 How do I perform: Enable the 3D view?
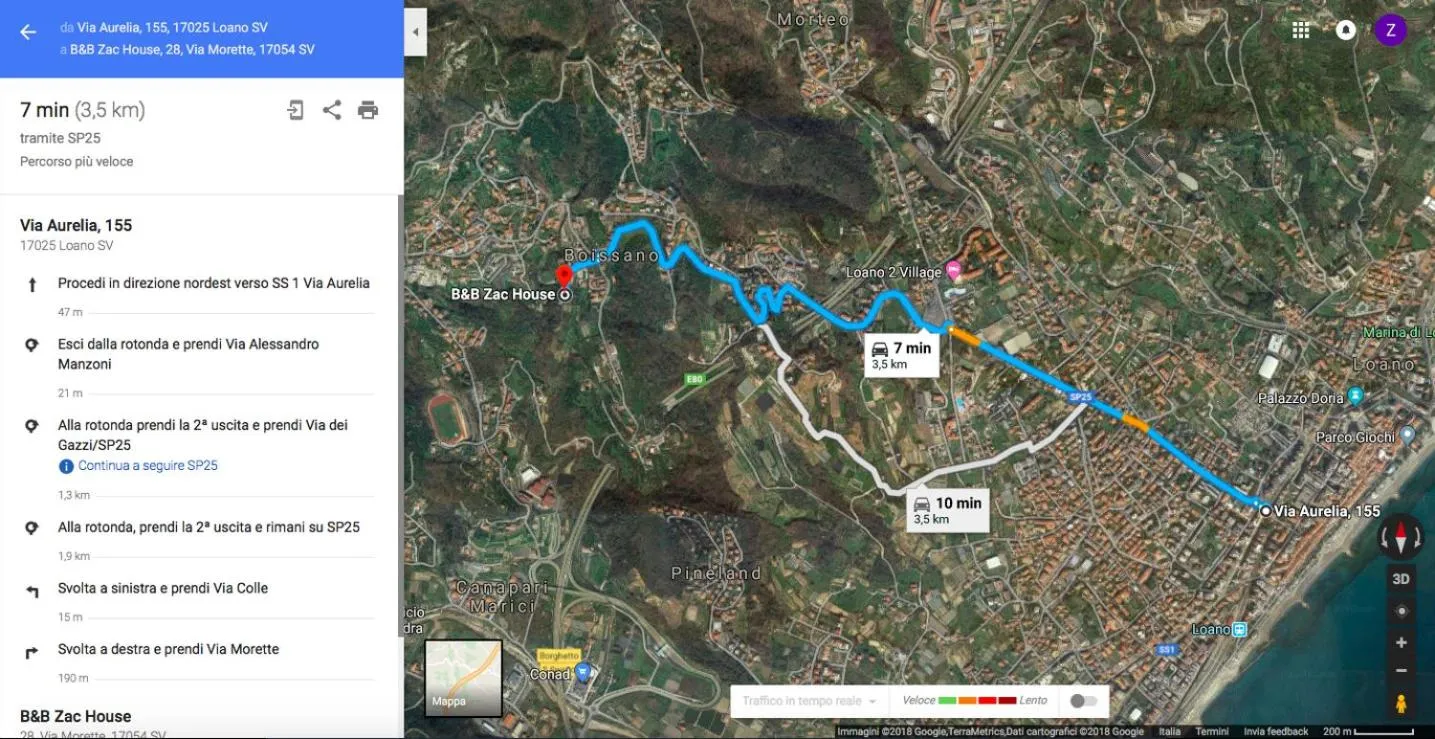click(x=1401, y=579)
